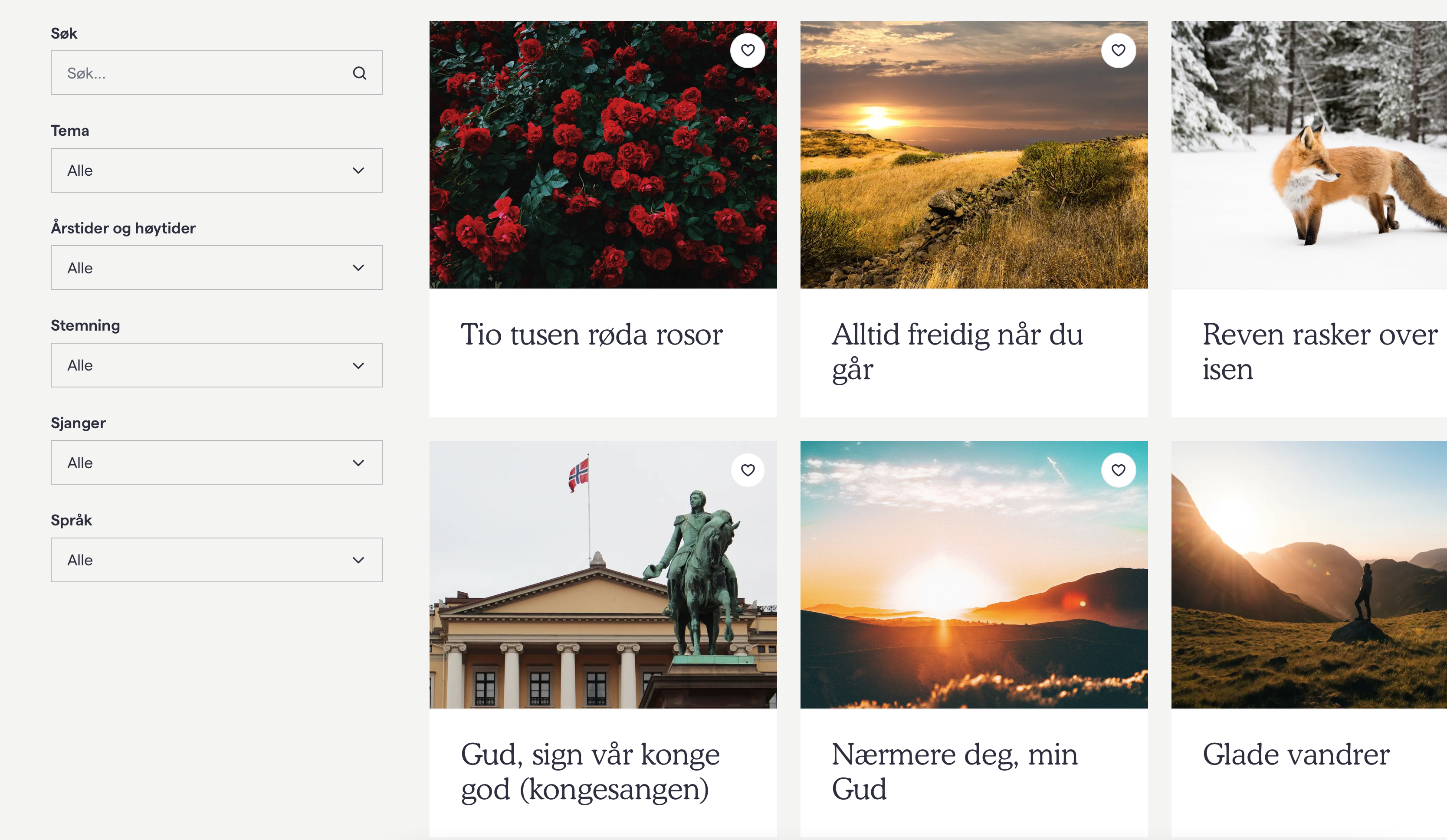Favorite the song Tio tusen røda rosor
Screen dimensions: 1447x840
click(747, 50)
